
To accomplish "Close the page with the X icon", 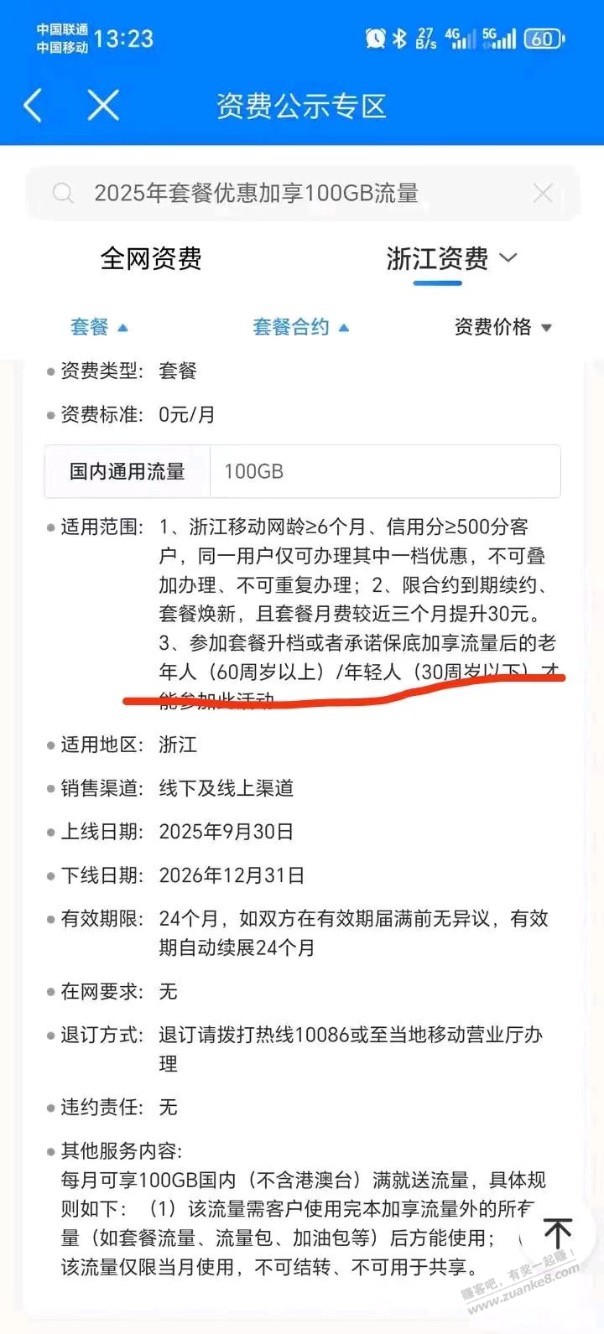I will (x=103, y=105).
